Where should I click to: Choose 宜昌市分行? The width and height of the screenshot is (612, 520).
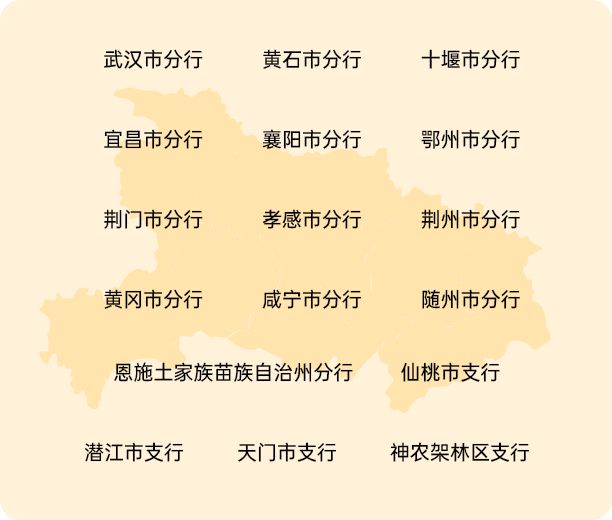click(153, 140)
